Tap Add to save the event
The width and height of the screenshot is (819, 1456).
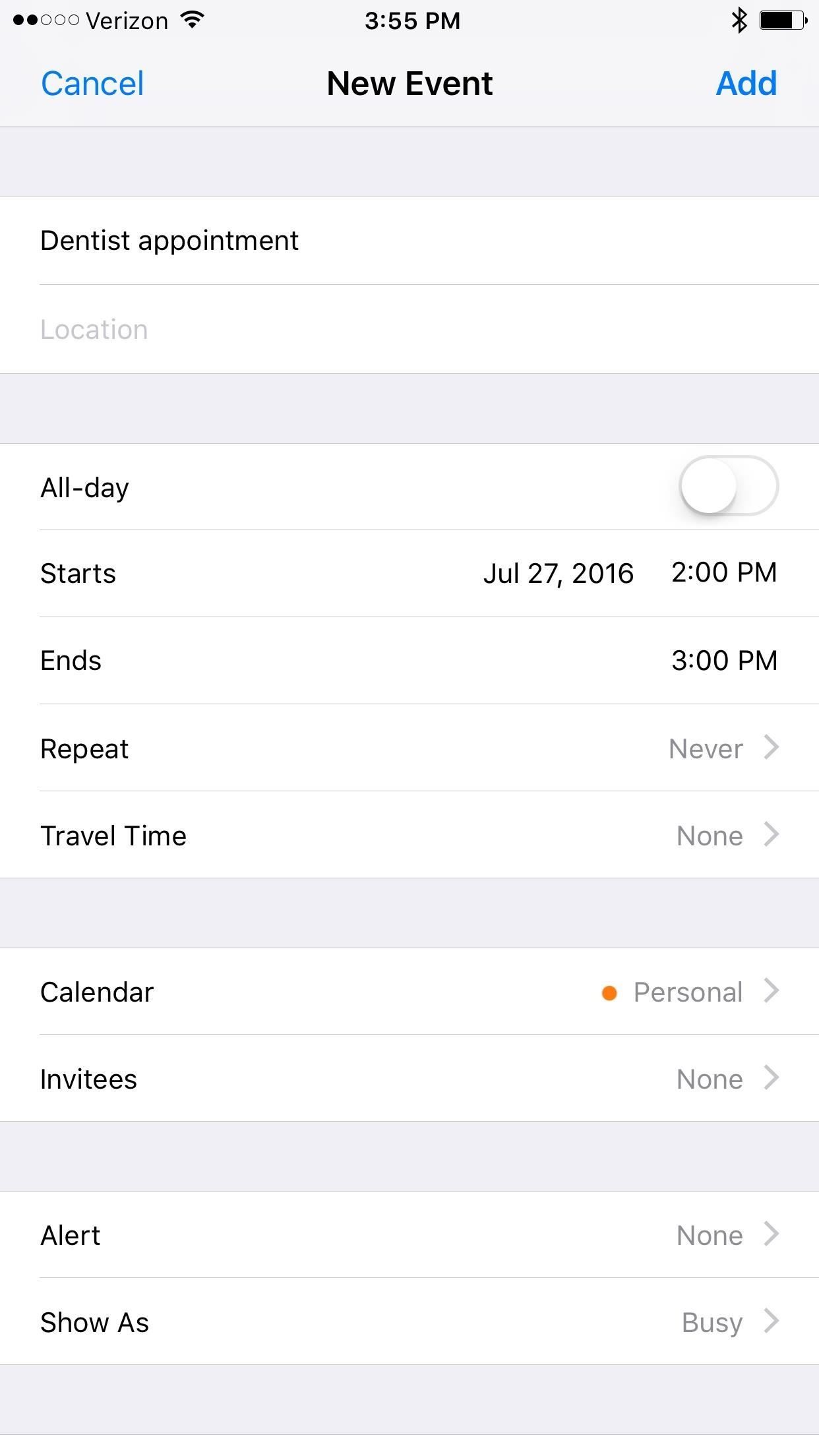coord(746,83)
